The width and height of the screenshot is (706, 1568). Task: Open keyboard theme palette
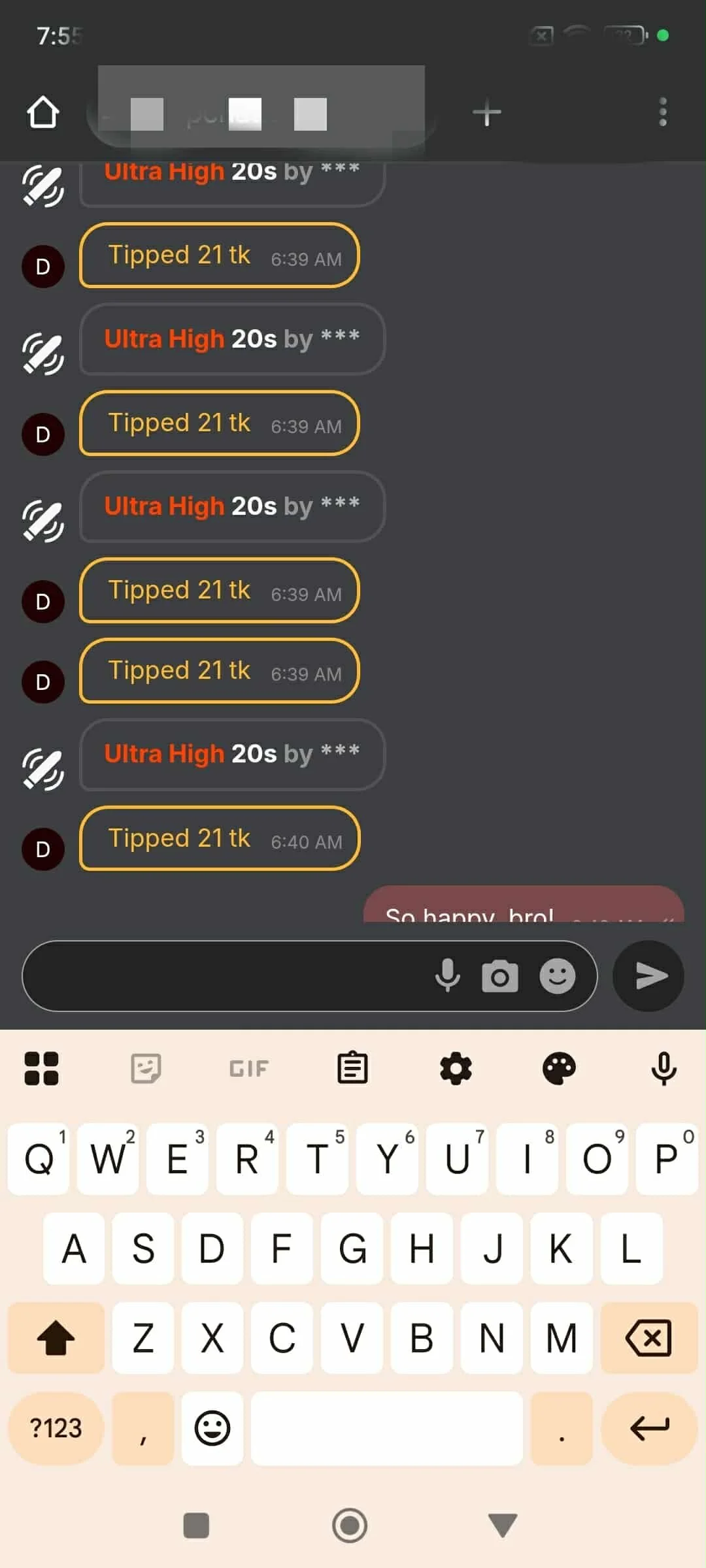pos(560,1069)
